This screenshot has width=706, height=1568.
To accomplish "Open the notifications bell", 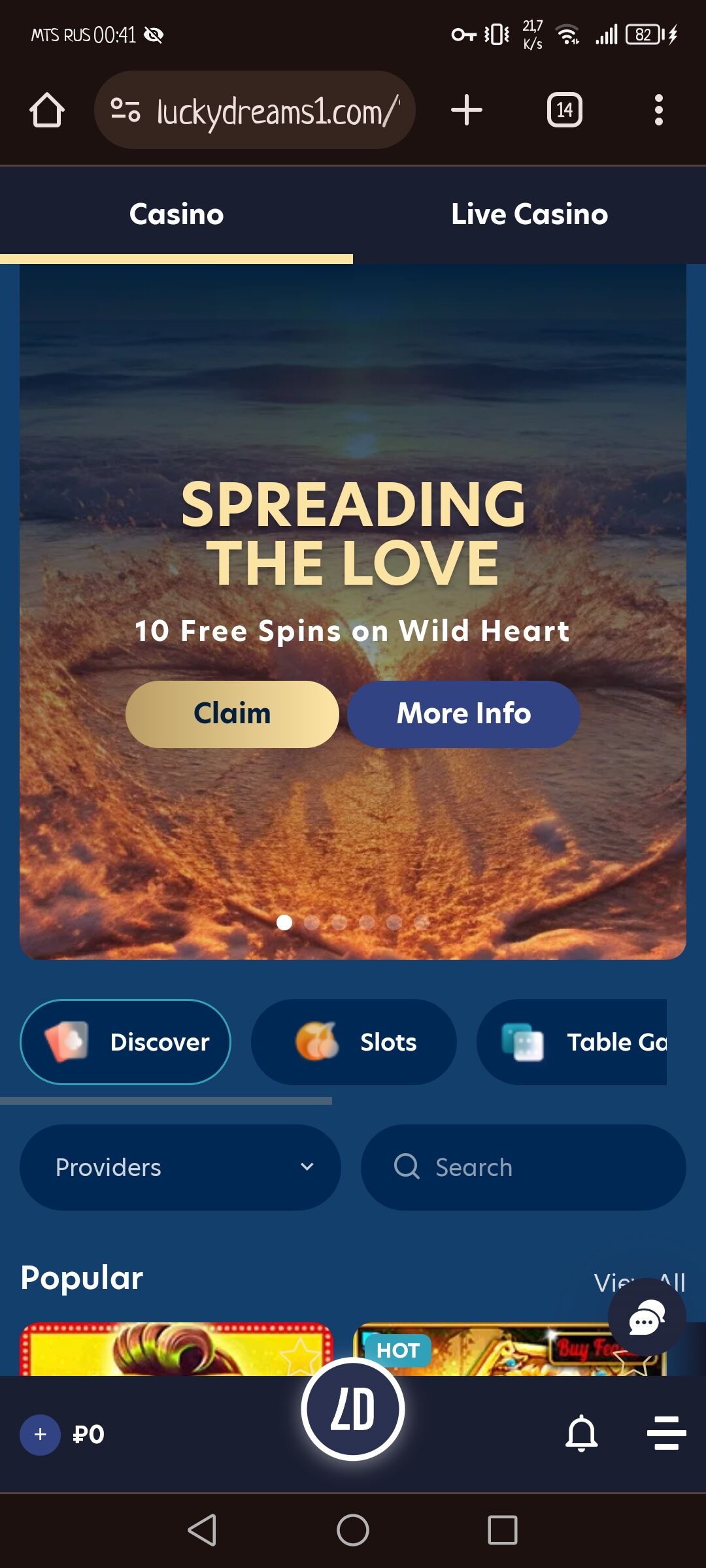I will (581, 1434).
